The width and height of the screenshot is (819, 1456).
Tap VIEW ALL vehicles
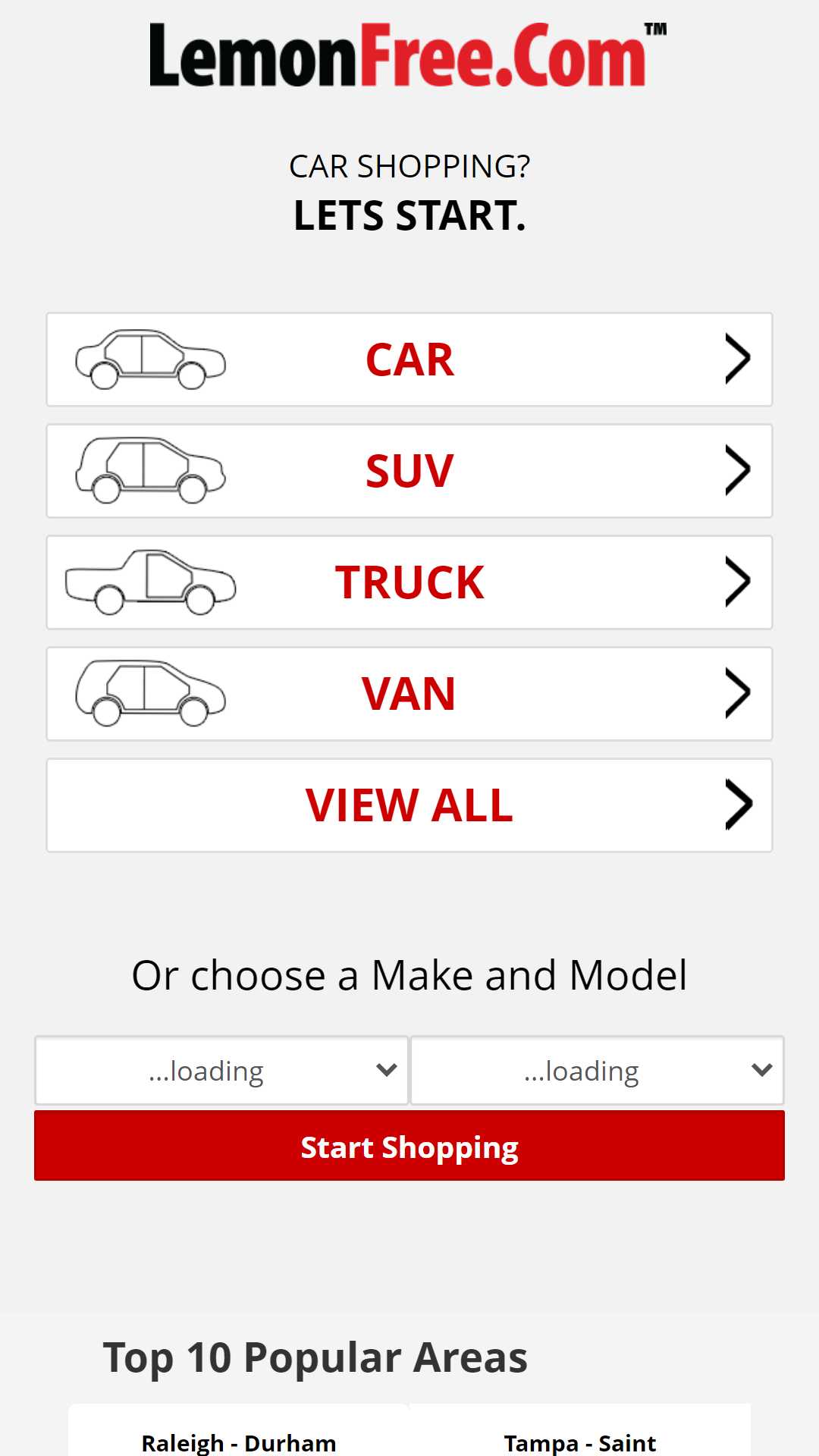click(409, 805)
